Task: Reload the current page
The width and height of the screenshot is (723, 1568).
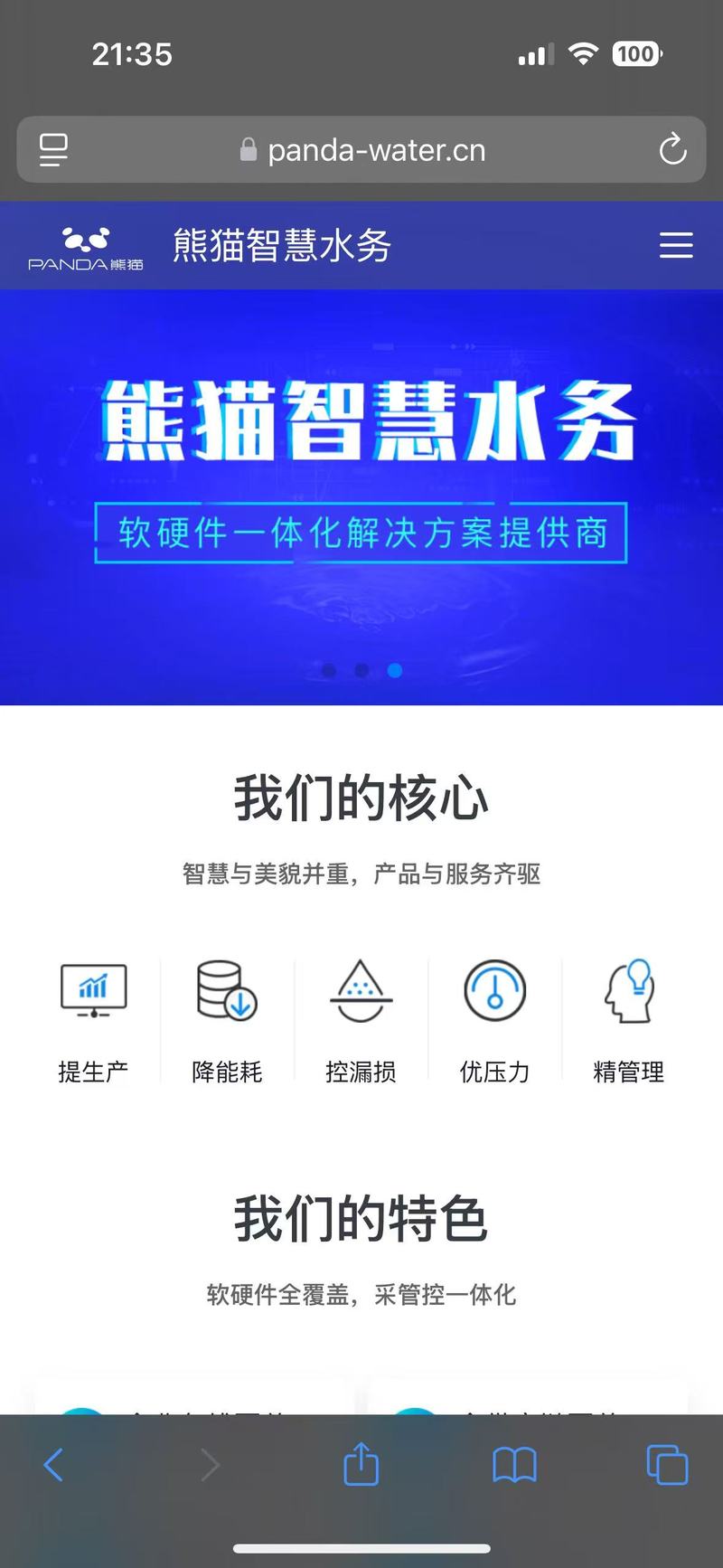Action: pyautogui.click(x=672, y=150)
